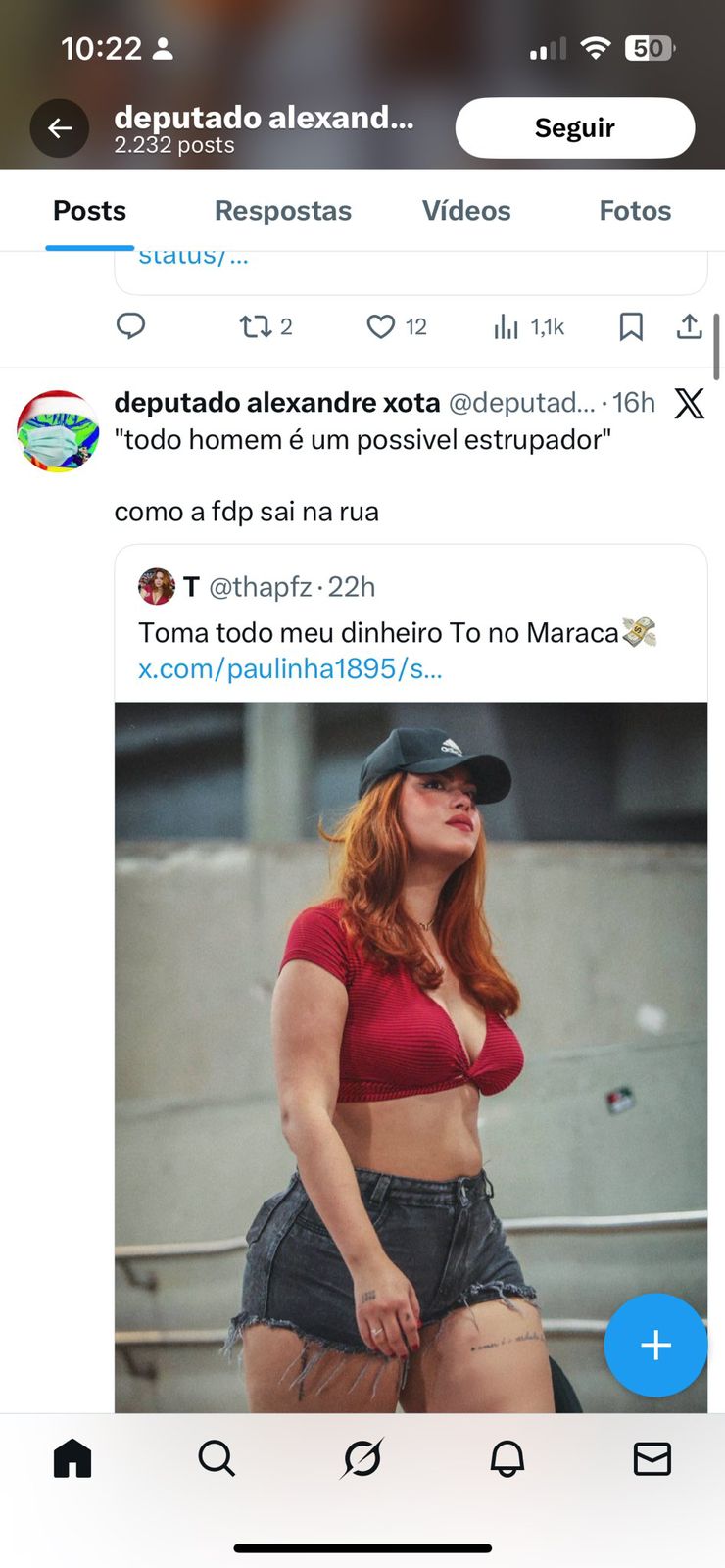725x1568 pixels.
Task: Share the post using share icon
Action: coord(690,326)
